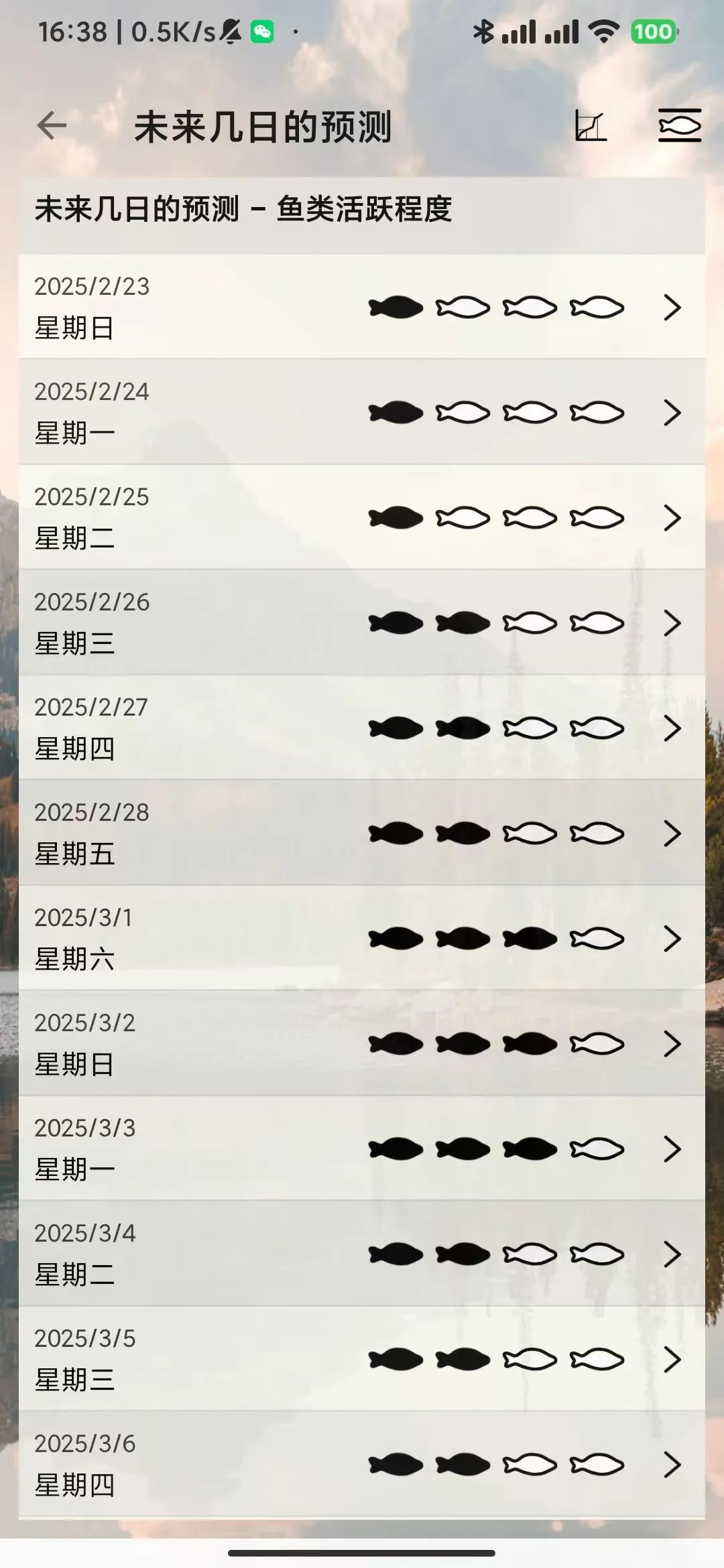Open forecast for 2025/2/27 星期四

(x=362, y=728)
